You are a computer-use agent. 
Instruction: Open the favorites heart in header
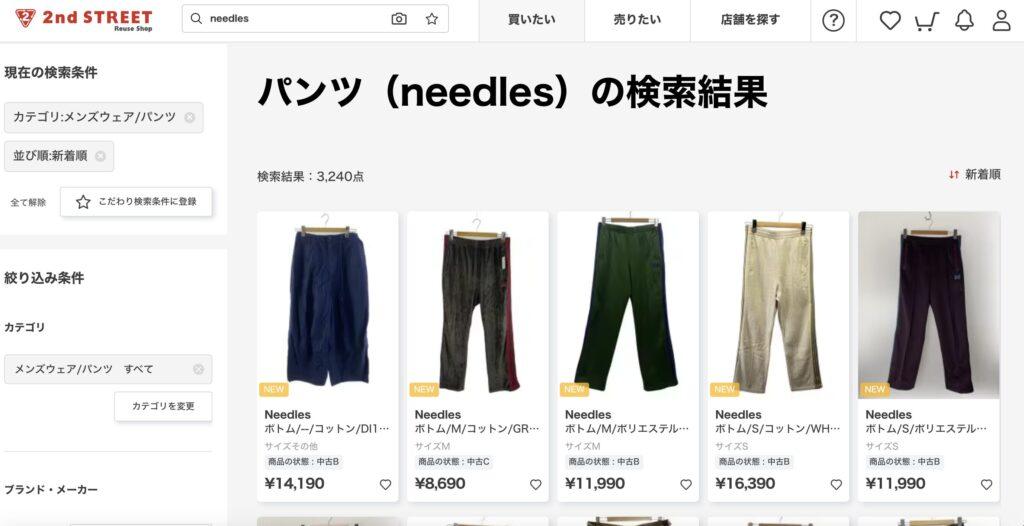tap(890, 20)
